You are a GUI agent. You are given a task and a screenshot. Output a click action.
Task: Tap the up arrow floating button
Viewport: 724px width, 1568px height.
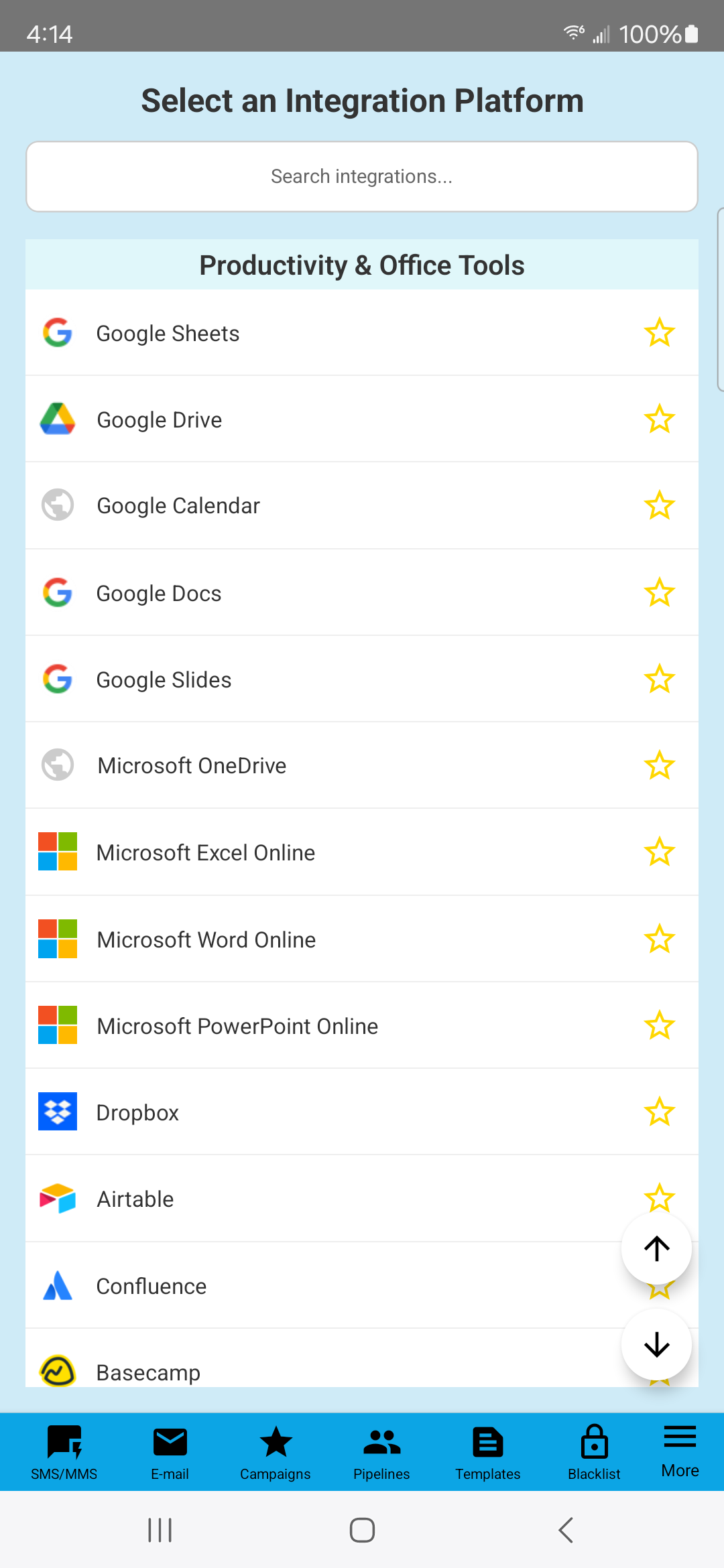(657, 1248)
